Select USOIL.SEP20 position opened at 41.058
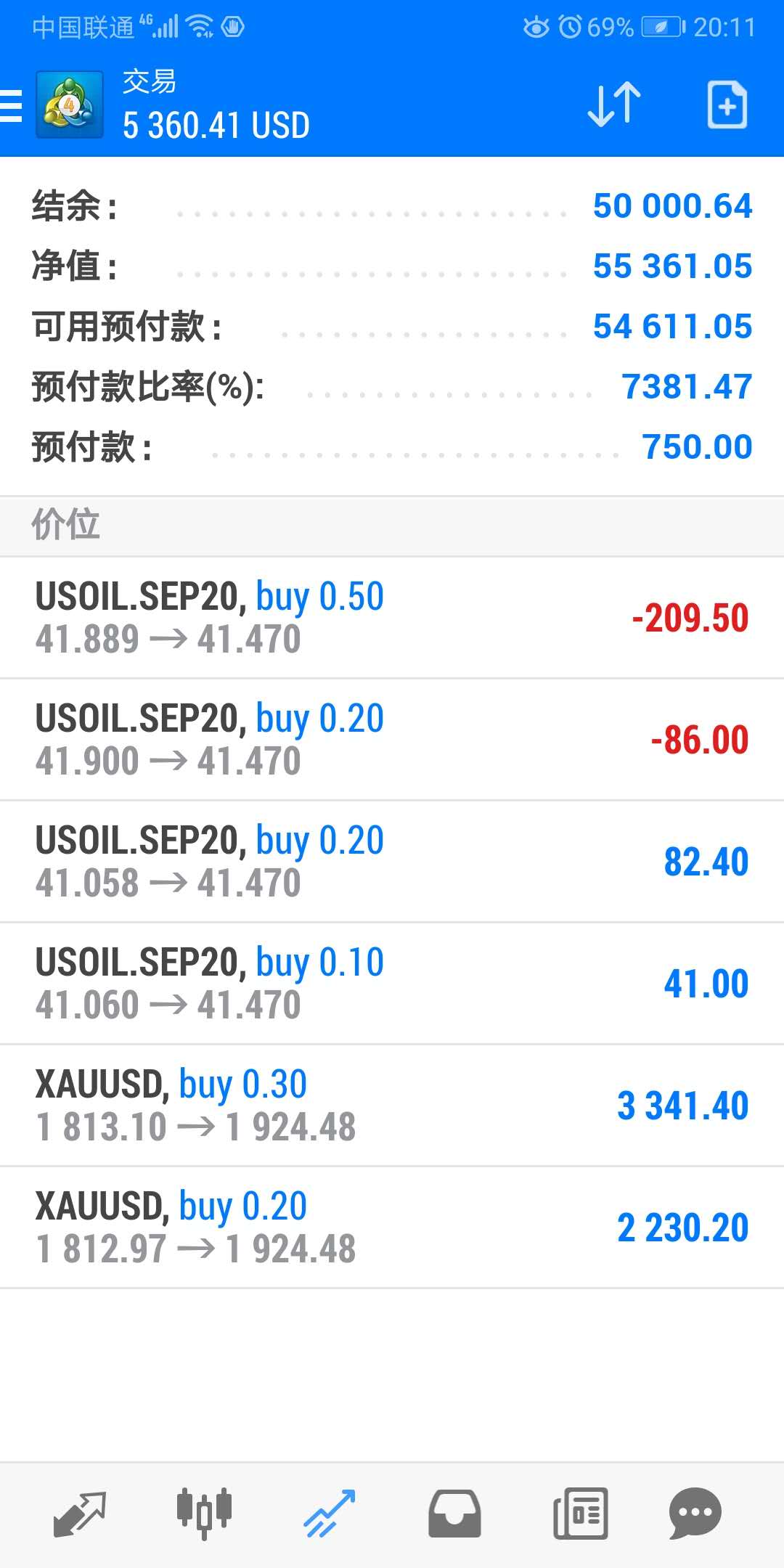784x1568 pixels. pyautogui.click(x=392, y=862)
